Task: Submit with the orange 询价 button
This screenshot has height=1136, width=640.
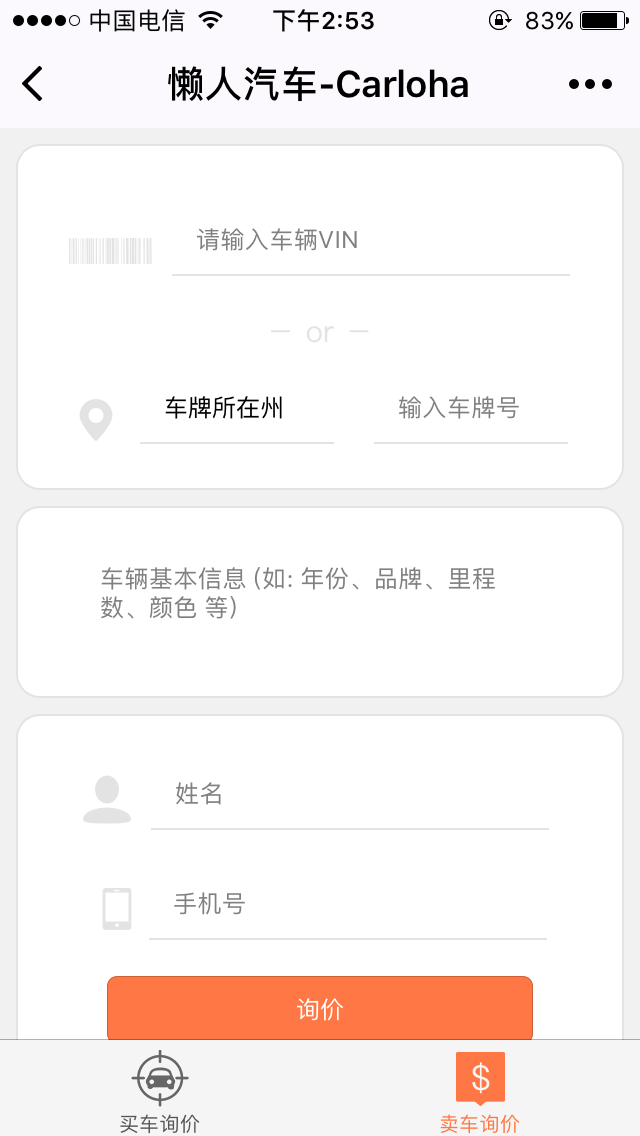Action: [x=320, y=1009]
